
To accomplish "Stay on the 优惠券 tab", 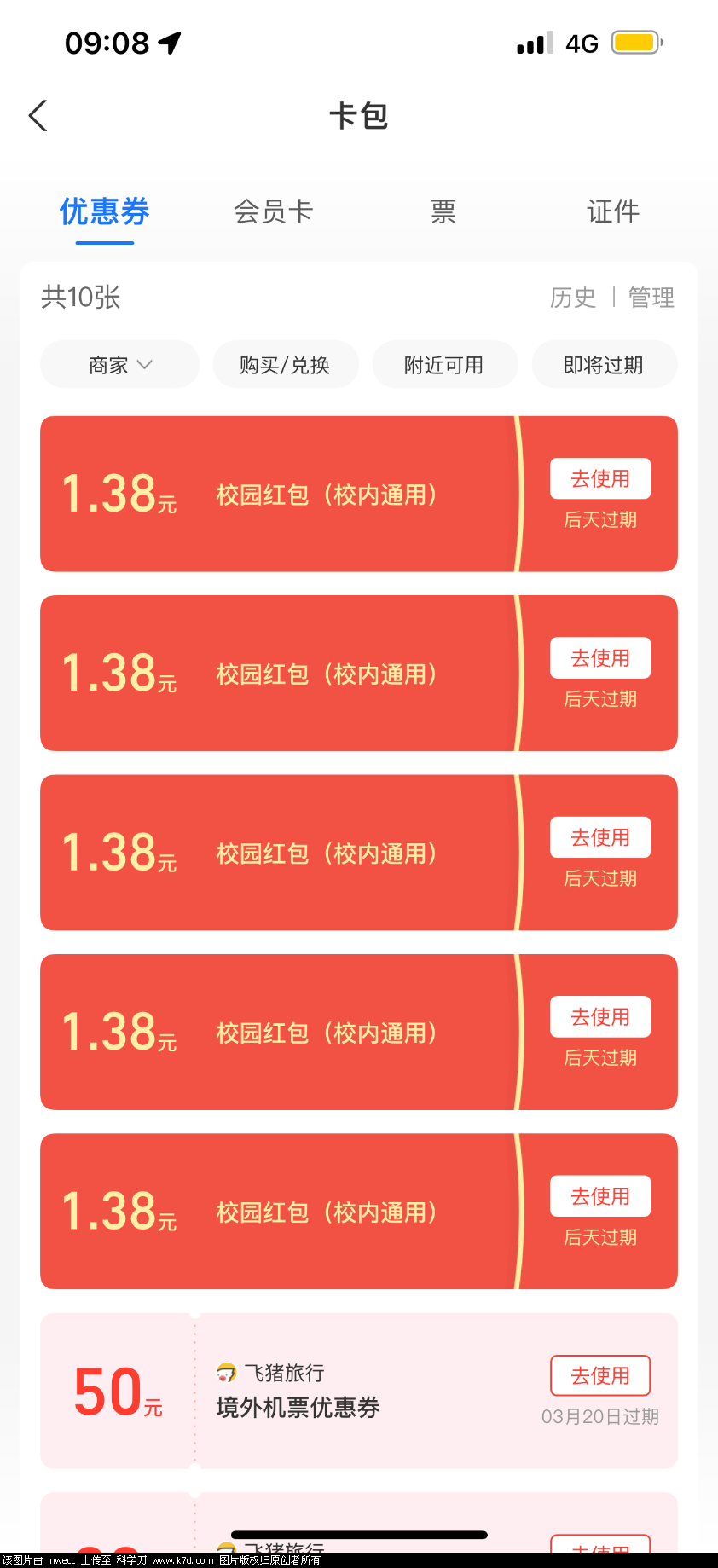I will 104,212.
